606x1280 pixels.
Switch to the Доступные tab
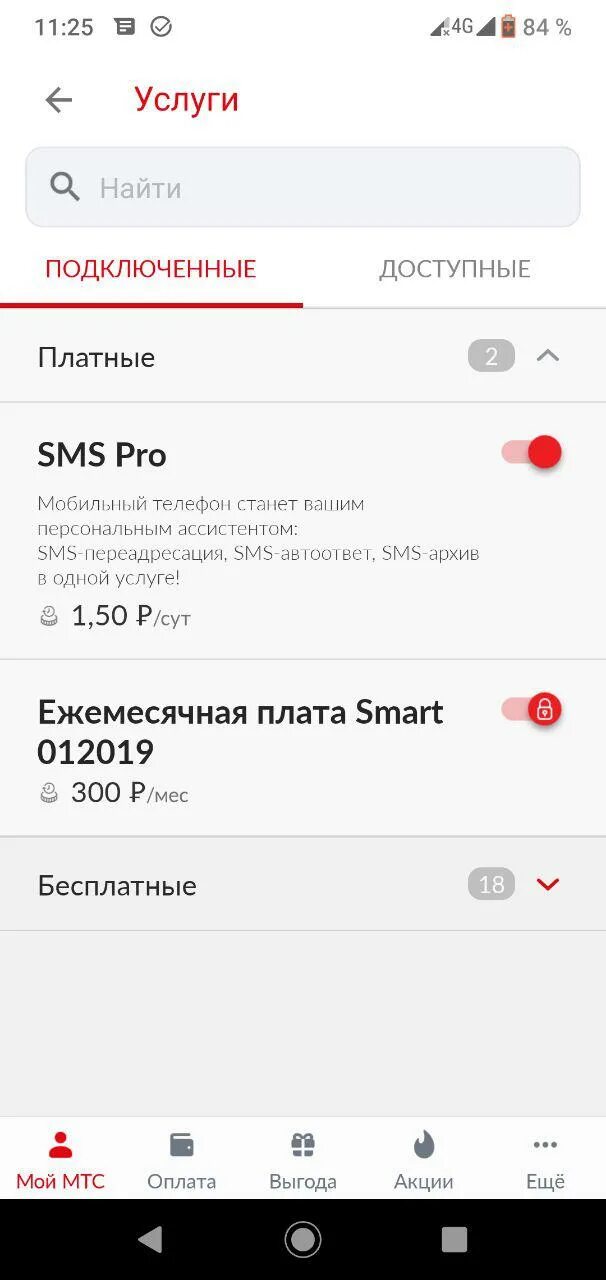(x=454, y=269)
